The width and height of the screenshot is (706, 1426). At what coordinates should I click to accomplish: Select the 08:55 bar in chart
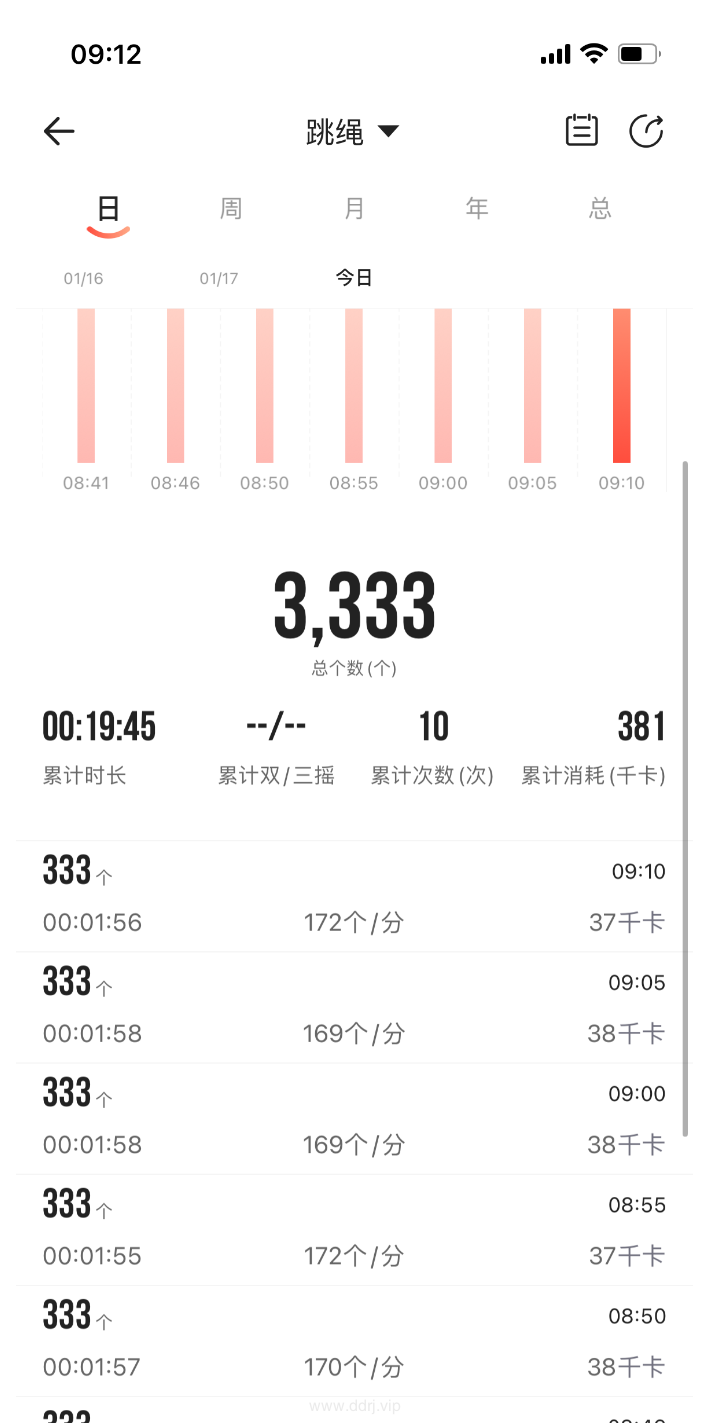354,386
